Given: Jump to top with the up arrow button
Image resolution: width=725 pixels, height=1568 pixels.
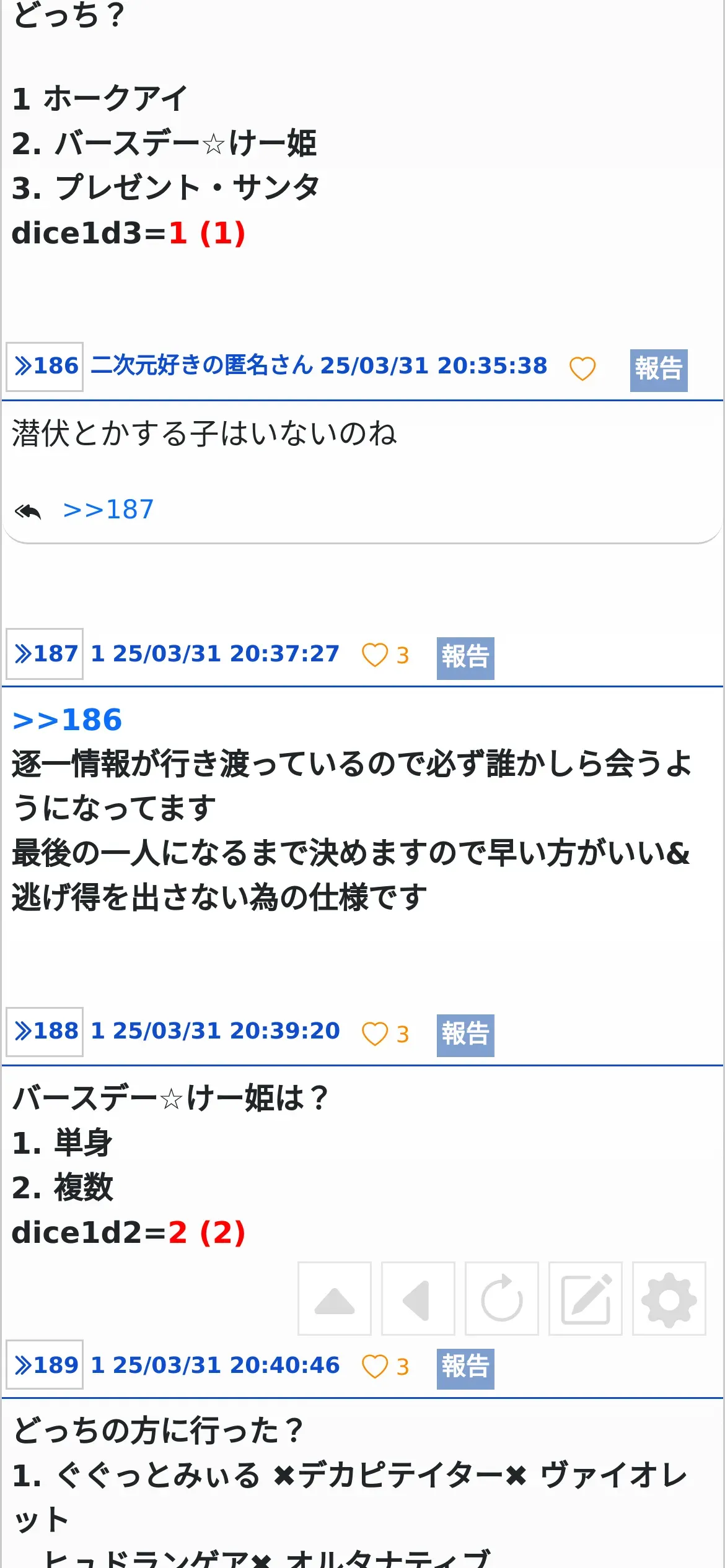Looking at the screenshot, I should coord(335,1299).
